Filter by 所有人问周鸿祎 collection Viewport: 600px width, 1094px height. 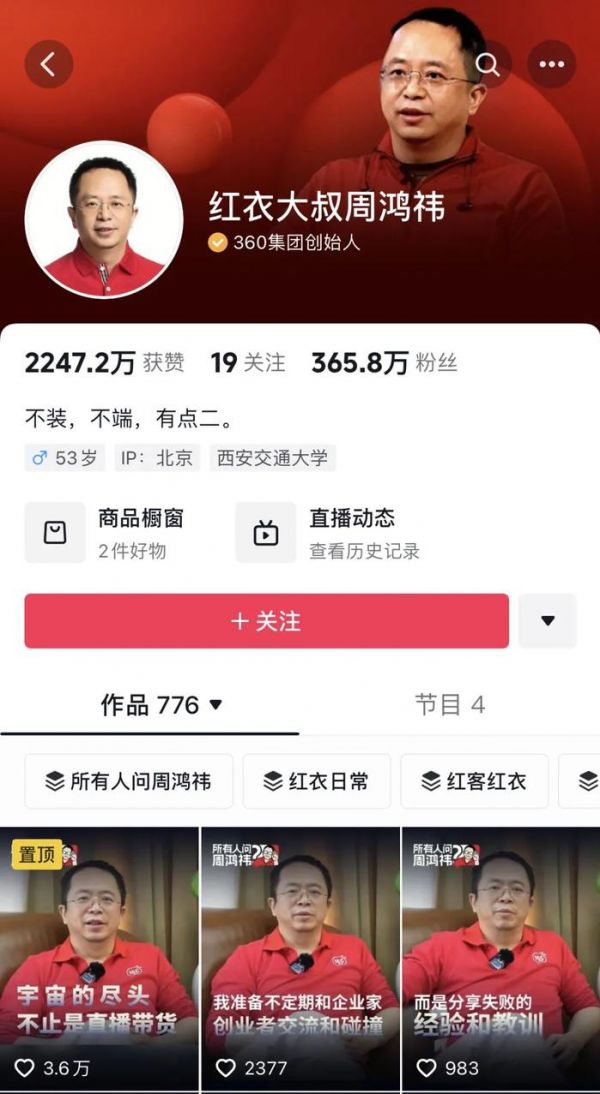click(129, 781)
